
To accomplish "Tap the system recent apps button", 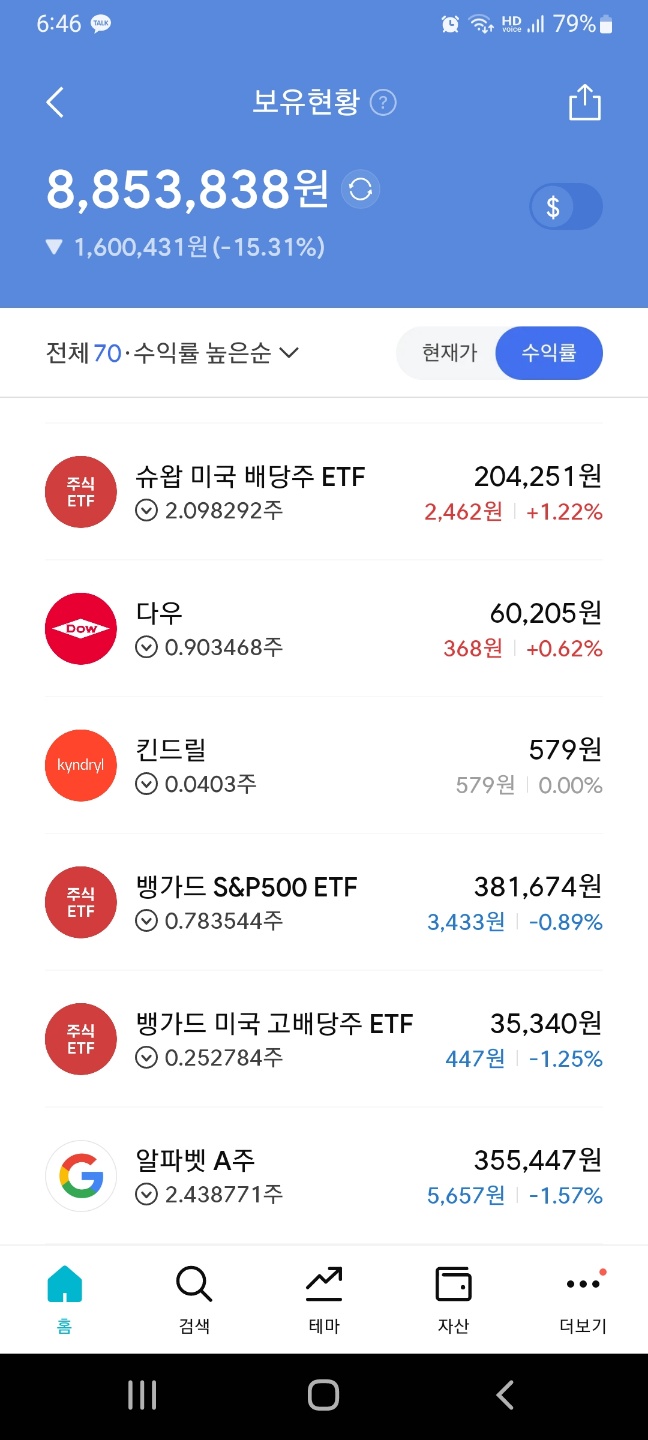I will point(142,1395).
